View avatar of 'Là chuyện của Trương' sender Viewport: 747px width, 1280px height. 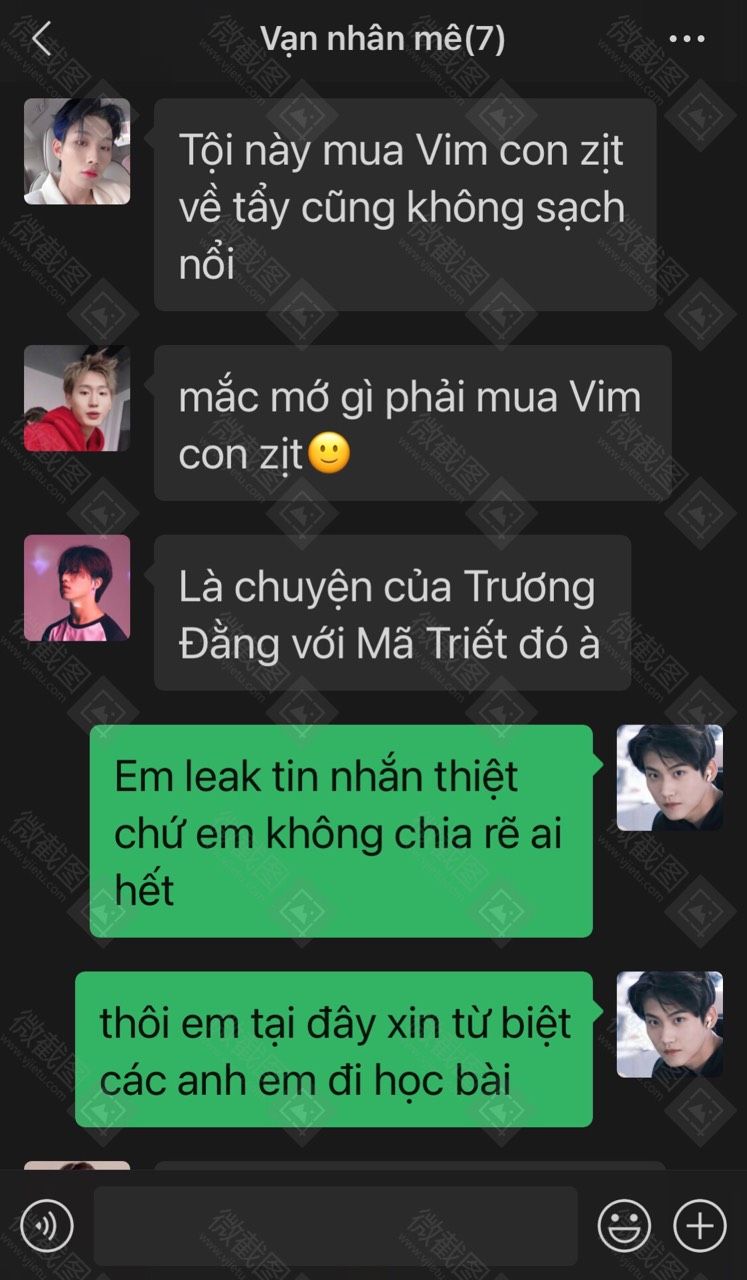77,588
